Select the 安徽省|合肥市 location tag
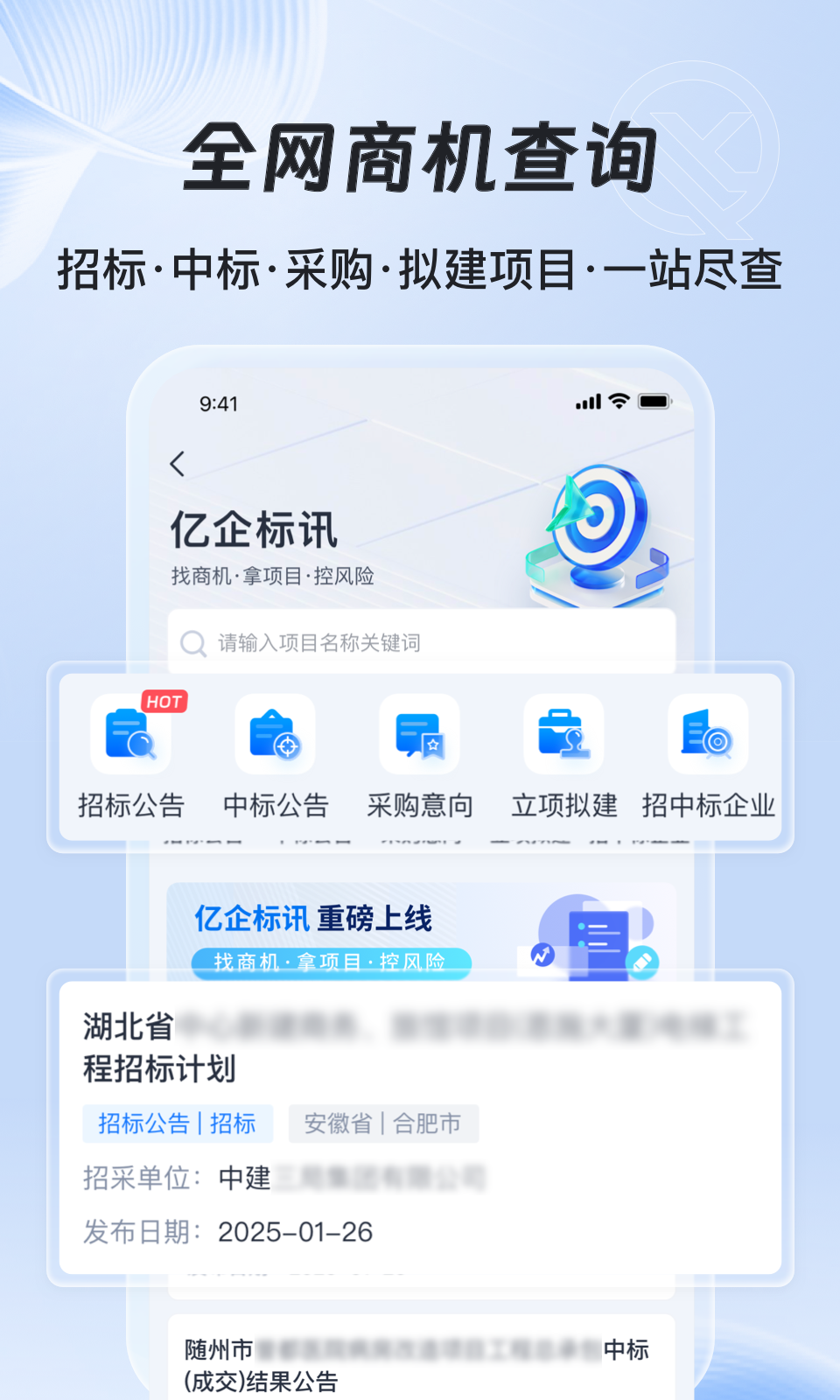This screenshot has width=840, height=1400. 385,1123
